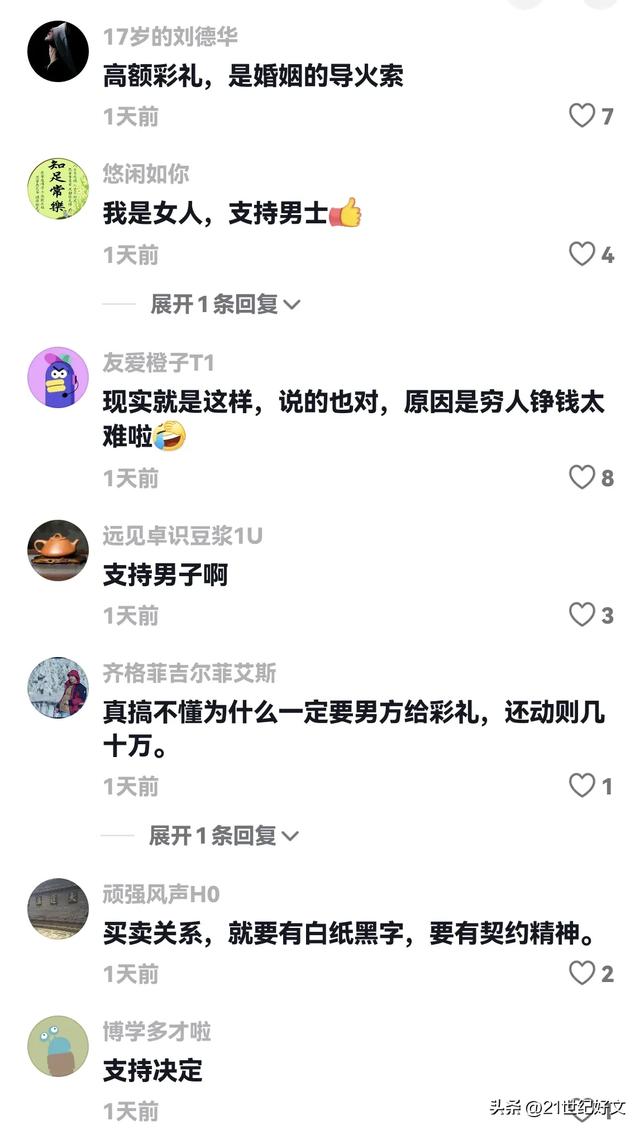The height and width of the screenshot is (1130, 640).
Task: Like the comment by 远见卓识豆浆1U
Action: tap(582, 614)
